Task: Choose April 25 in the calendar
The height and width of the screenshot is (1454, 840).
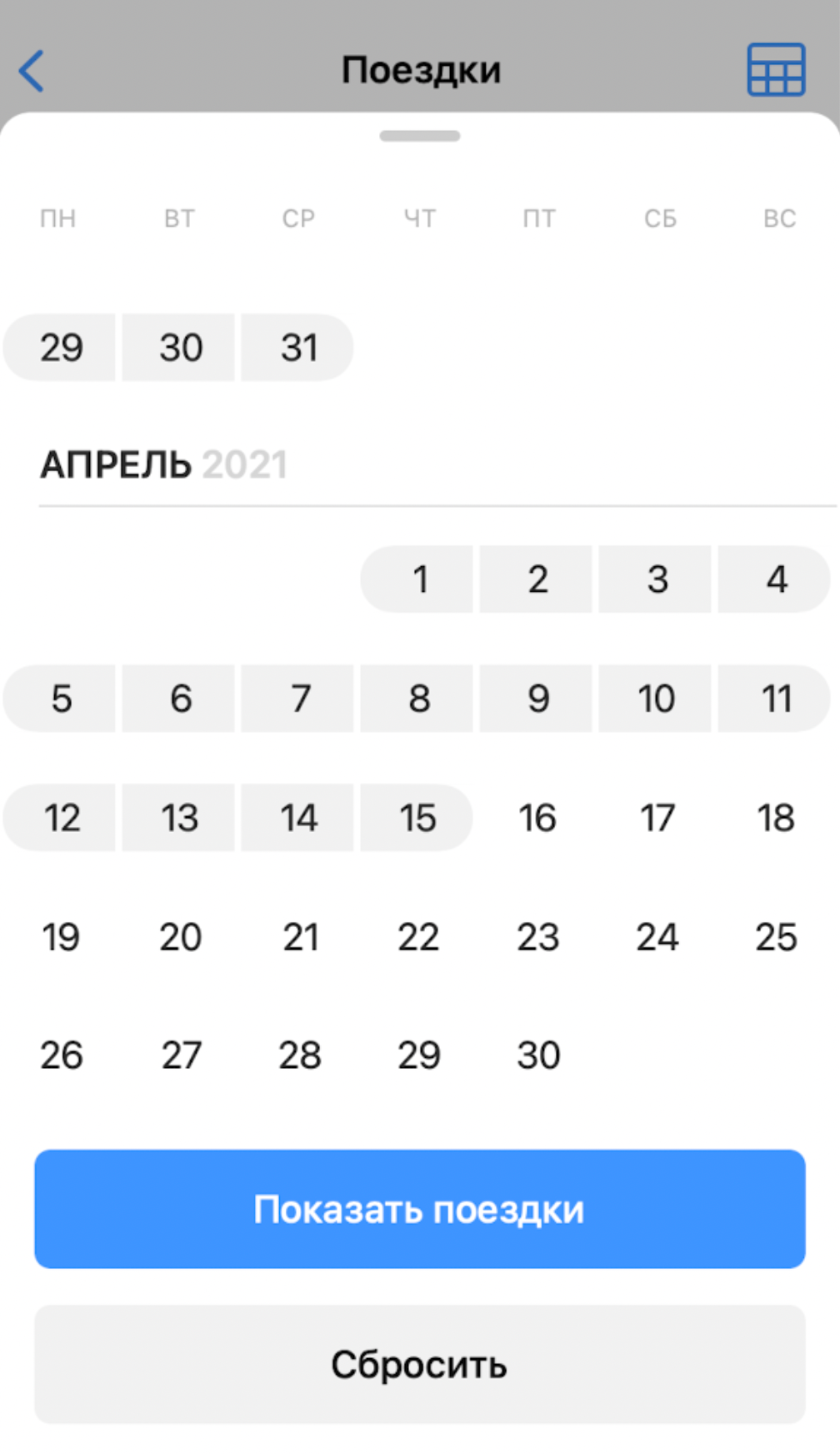Action: (776, 937)
